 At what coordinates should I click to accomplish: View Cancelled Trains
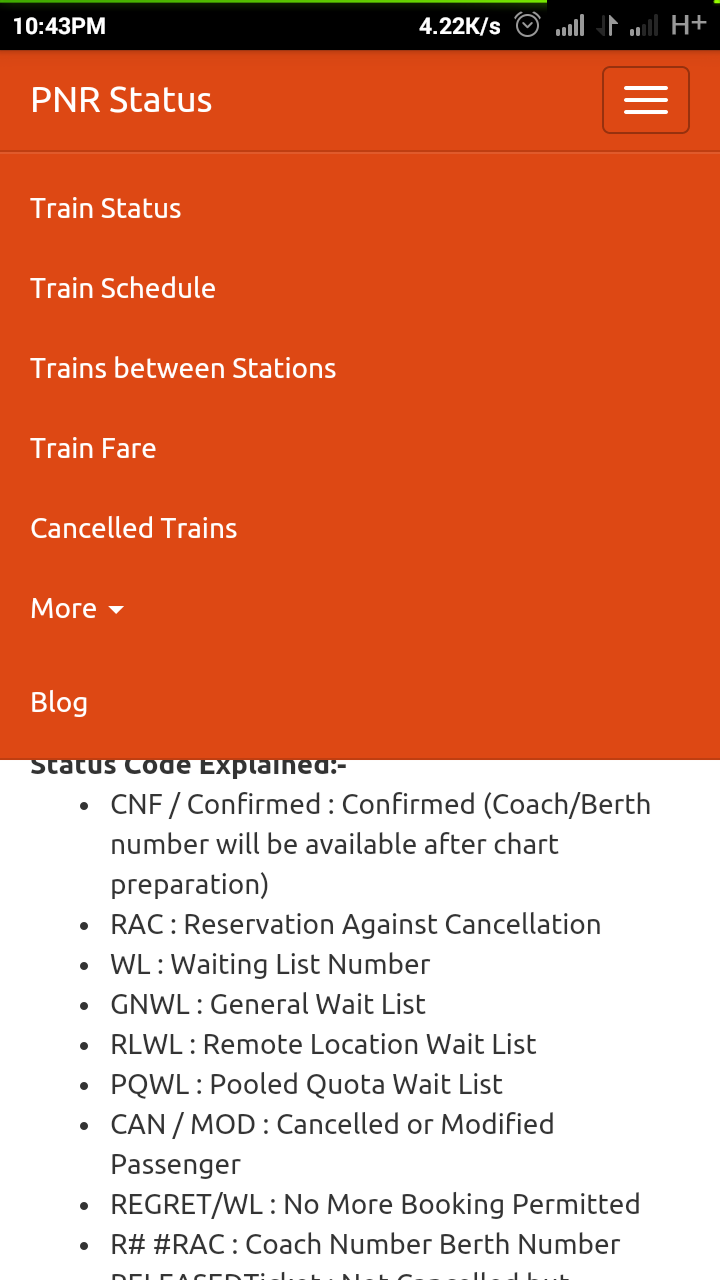[x=134, y=528]
